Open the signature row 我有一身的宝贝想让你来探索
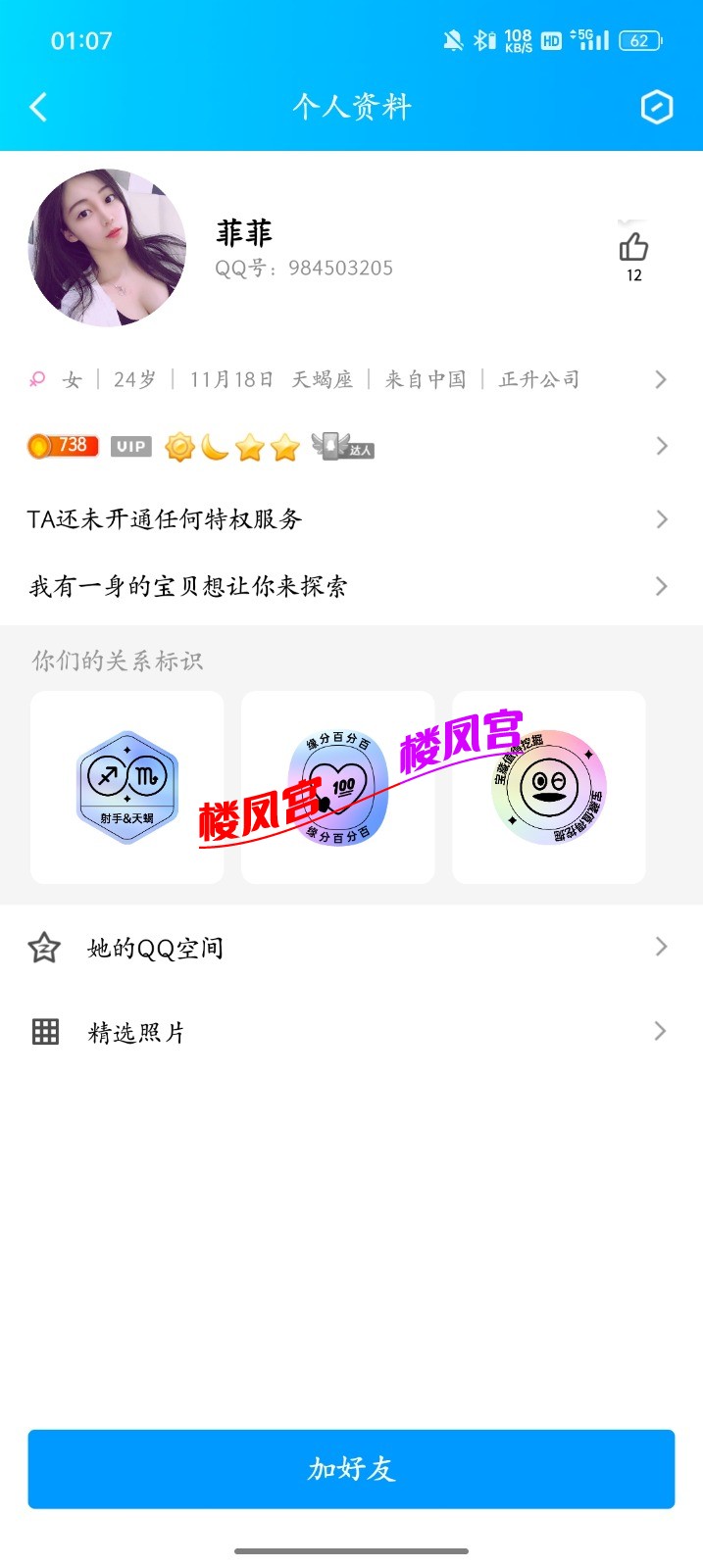The image size is (703, 1568). pyautogui.click(x=351, y=586)
